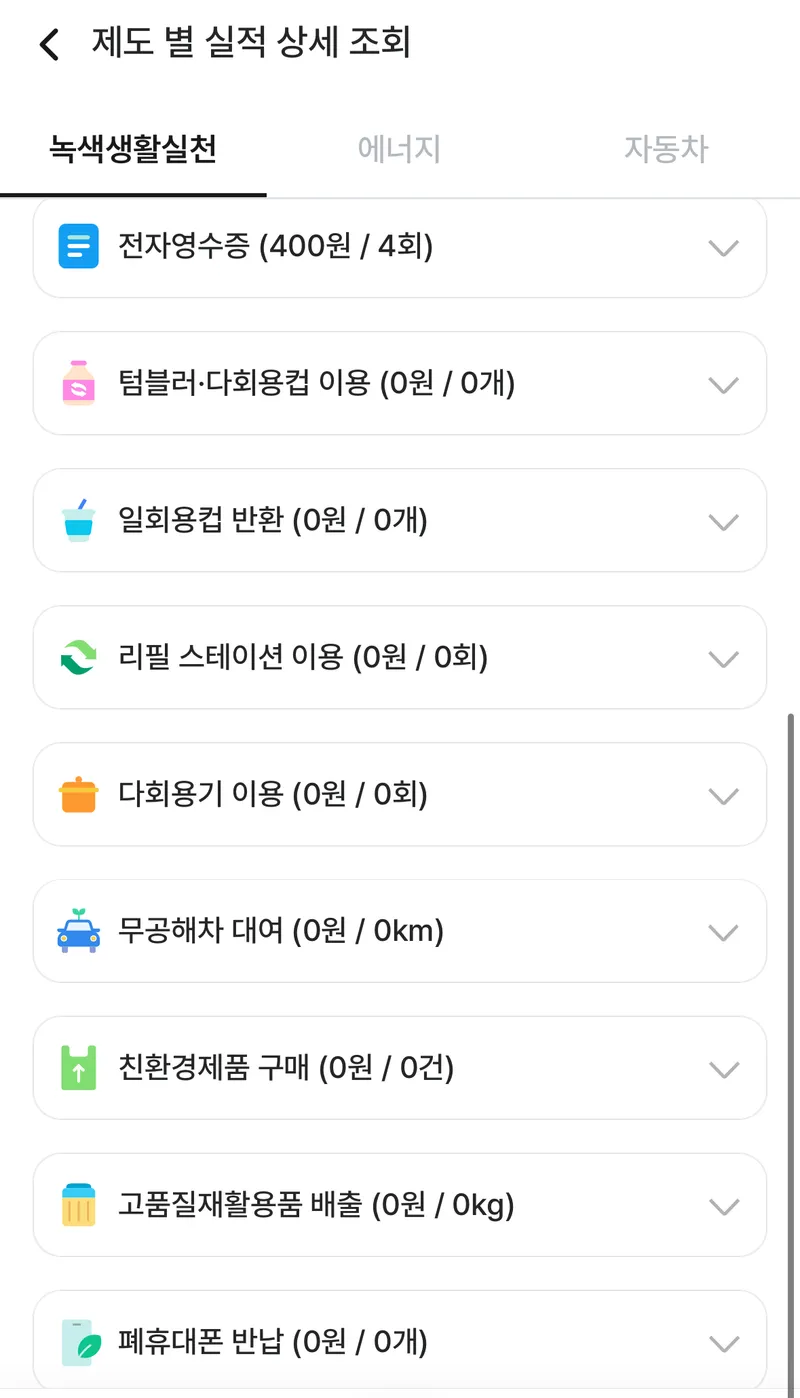
Task: Expand 고품질재활용품 배출 details
Action: (400, 1206)
